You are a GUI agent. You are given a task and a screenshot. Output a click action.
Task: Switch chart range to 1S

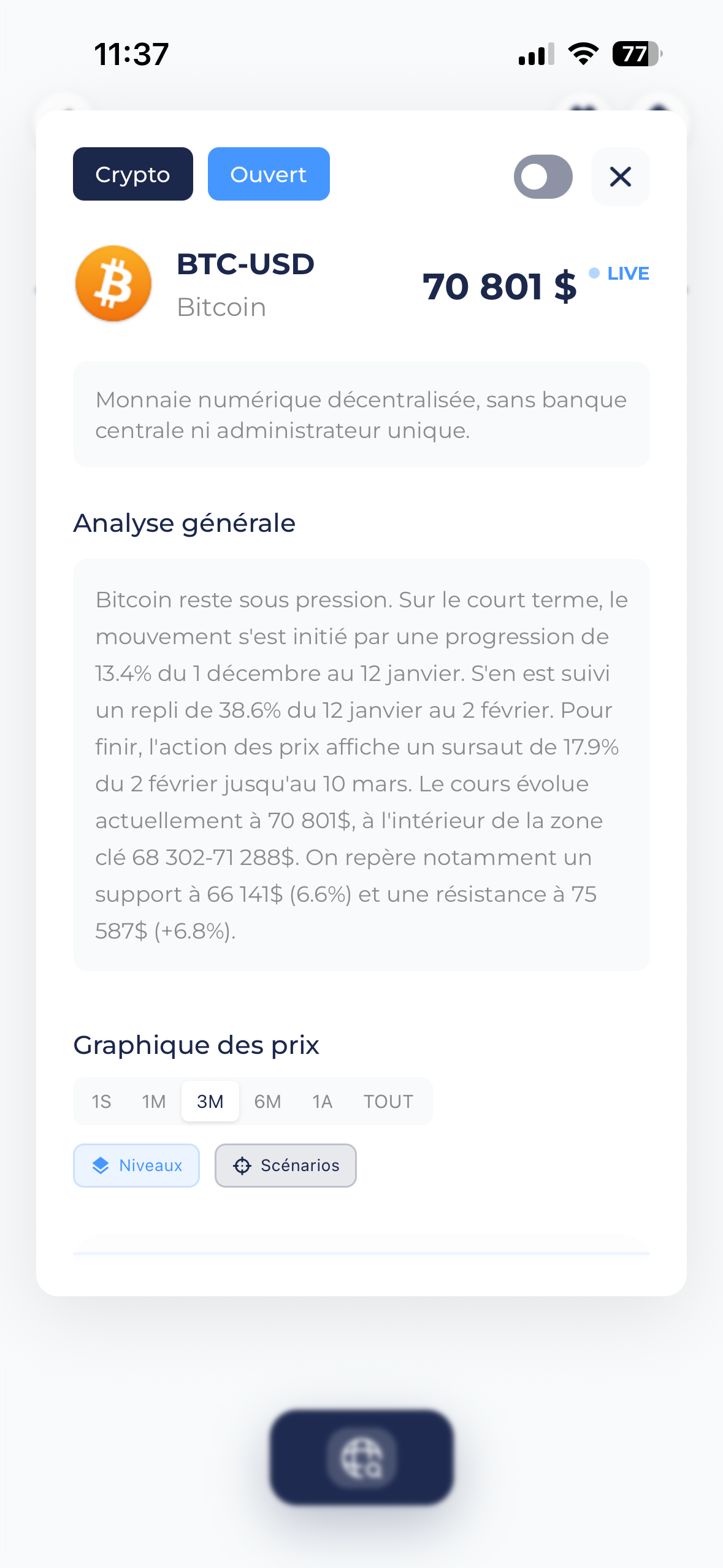[x=101, y=1101]
